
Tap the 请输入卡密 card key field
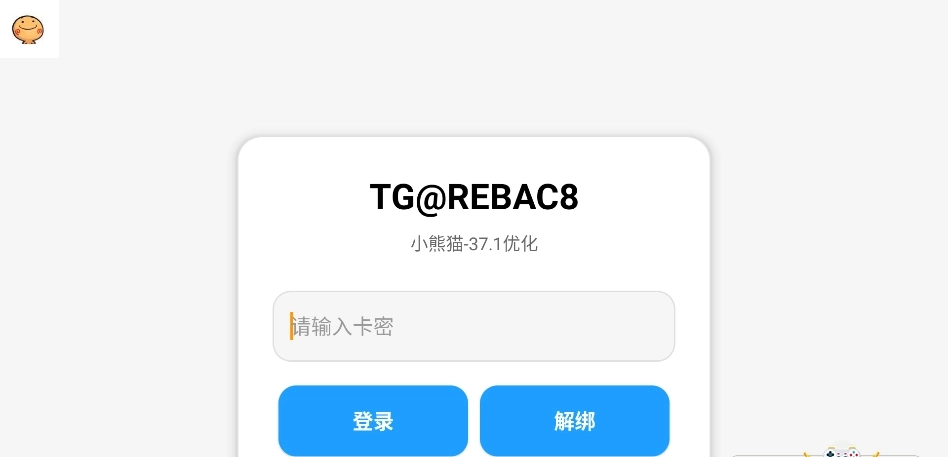pos(473,326)
